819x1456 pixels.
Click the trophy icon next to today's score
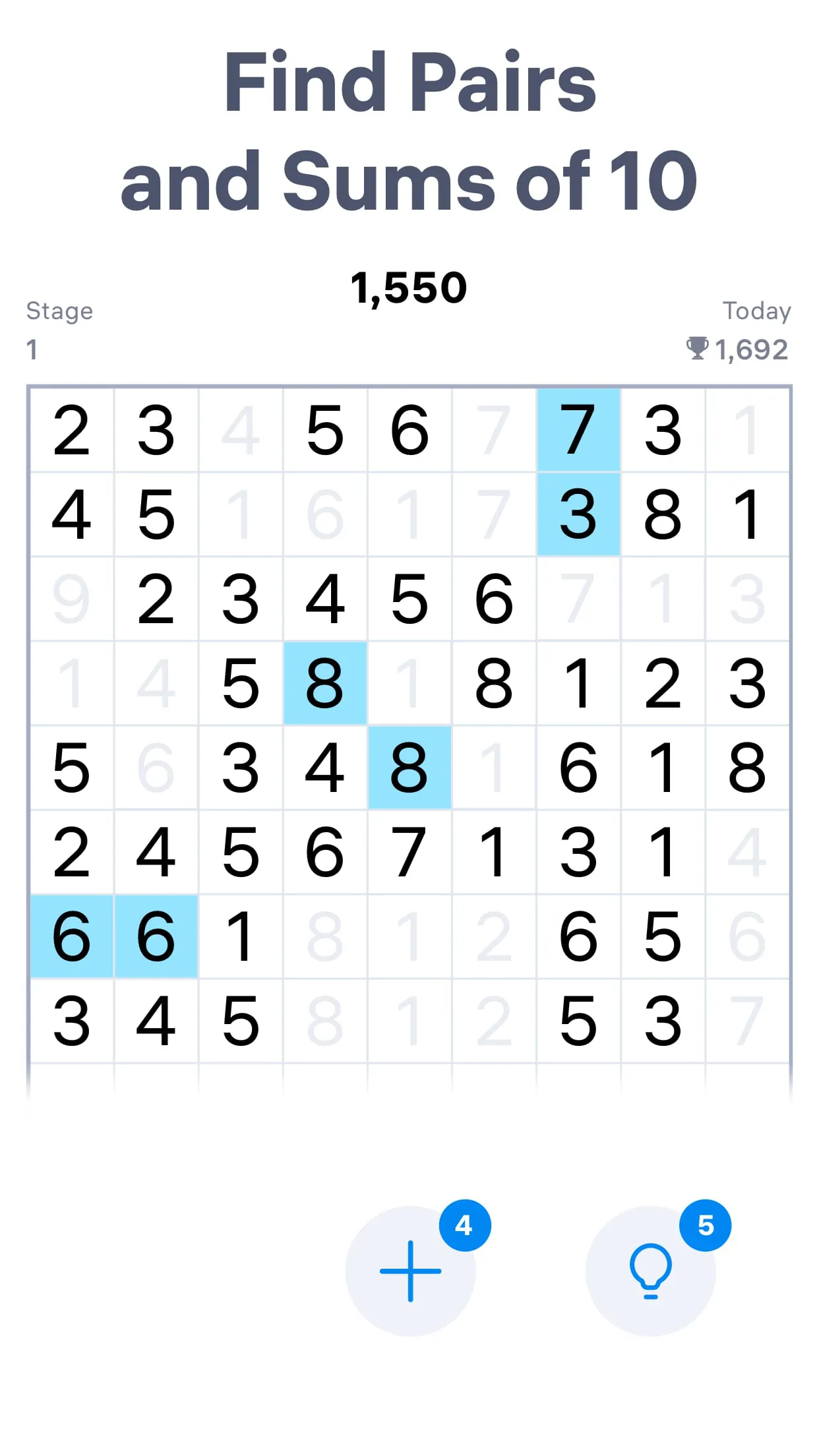point(698,349)
